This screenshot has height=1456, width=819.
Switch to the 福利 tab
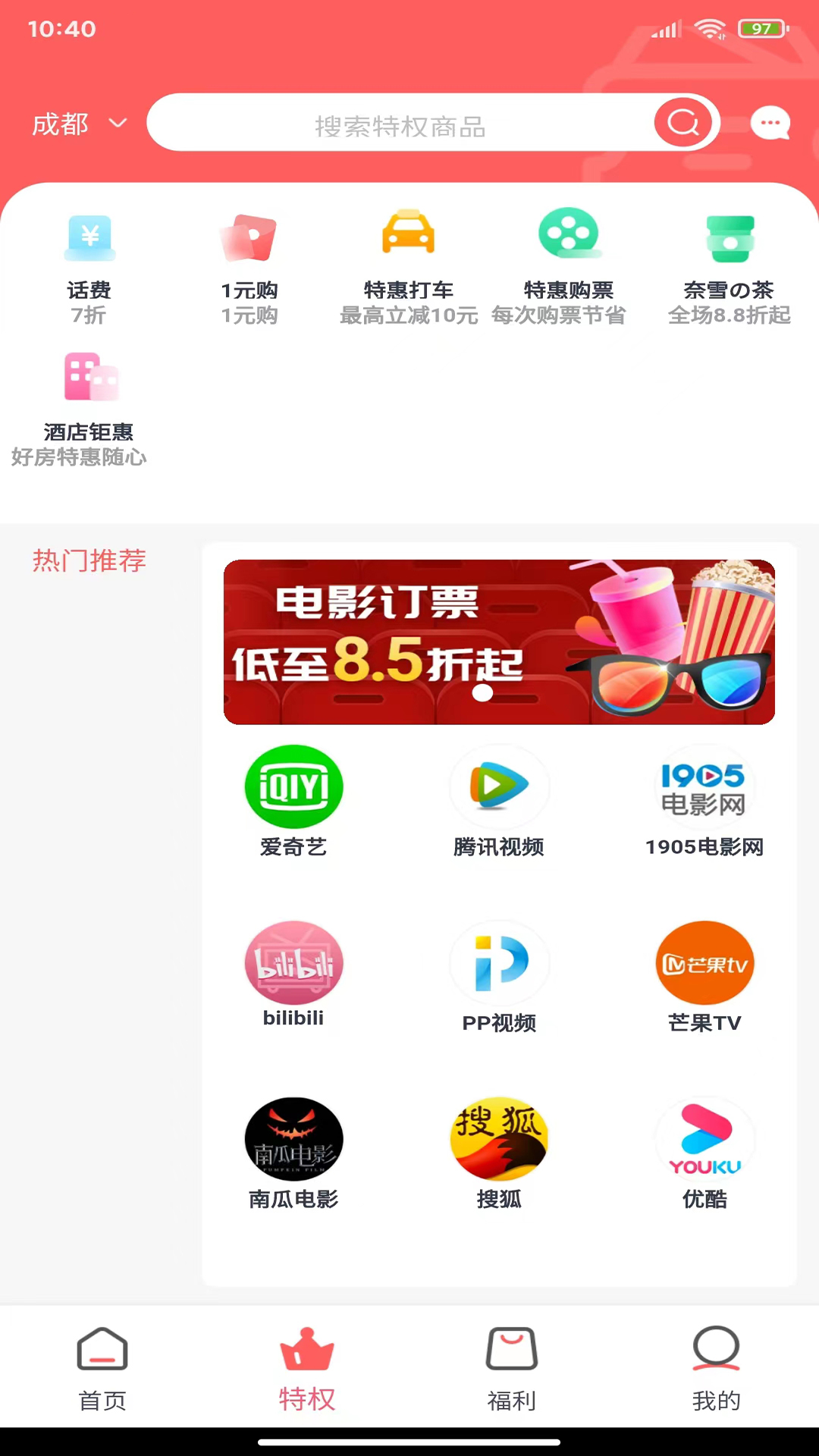pyautogui.click(x=512, y=1373)
